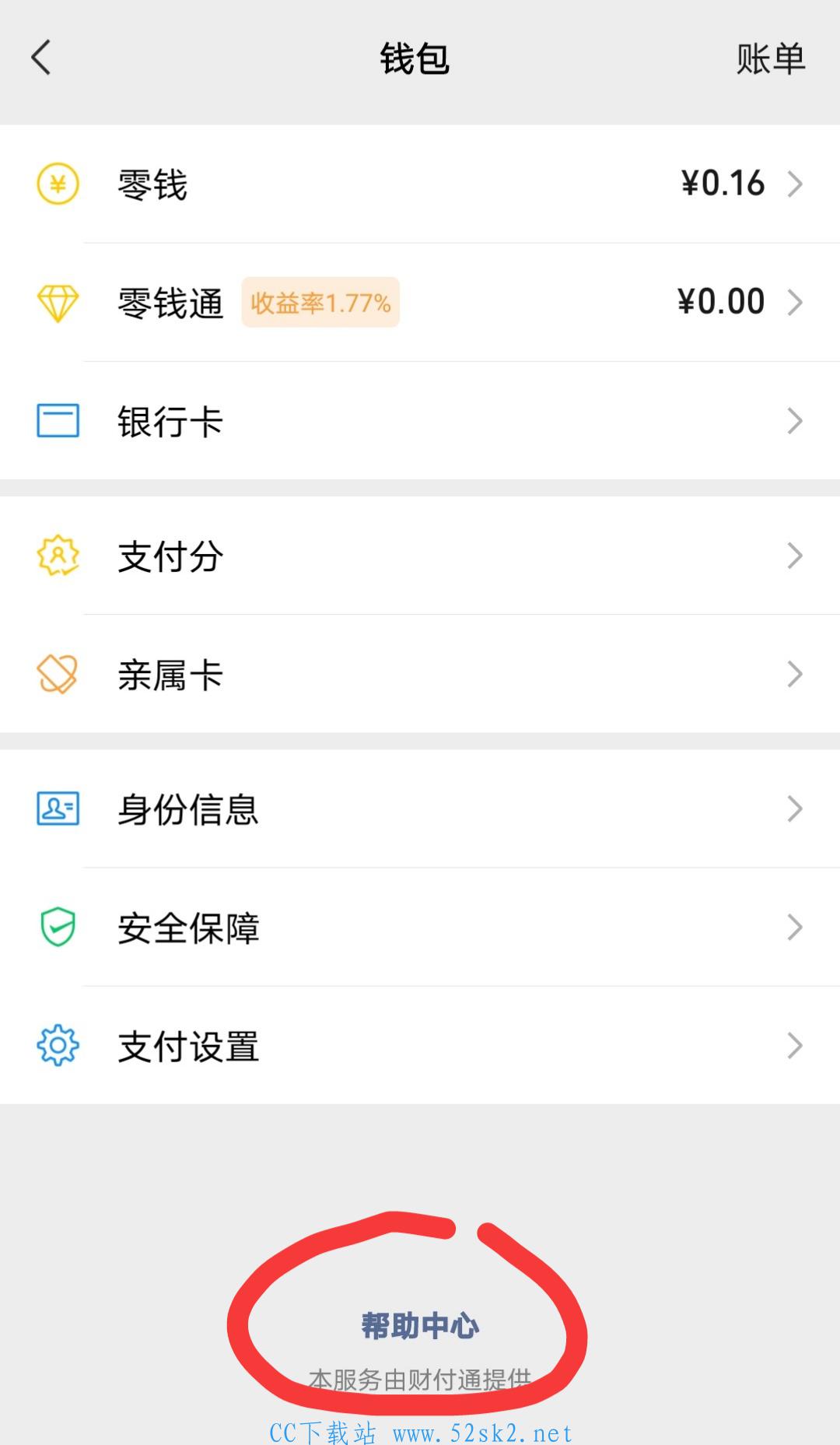Open 安全保障
840x1445 pixels.
[420, 928]
